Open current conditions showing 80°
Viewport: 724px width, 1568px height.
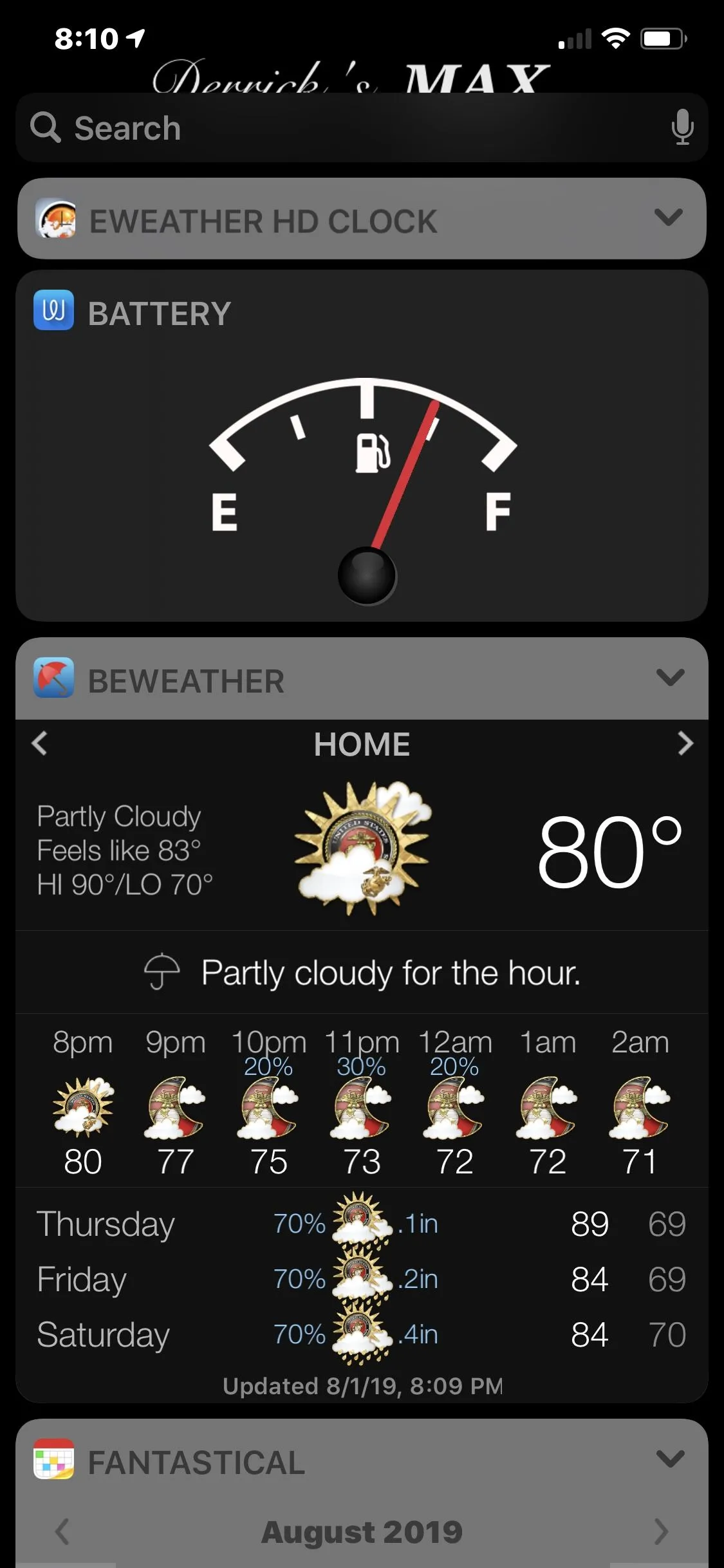[x=609, y=851]
